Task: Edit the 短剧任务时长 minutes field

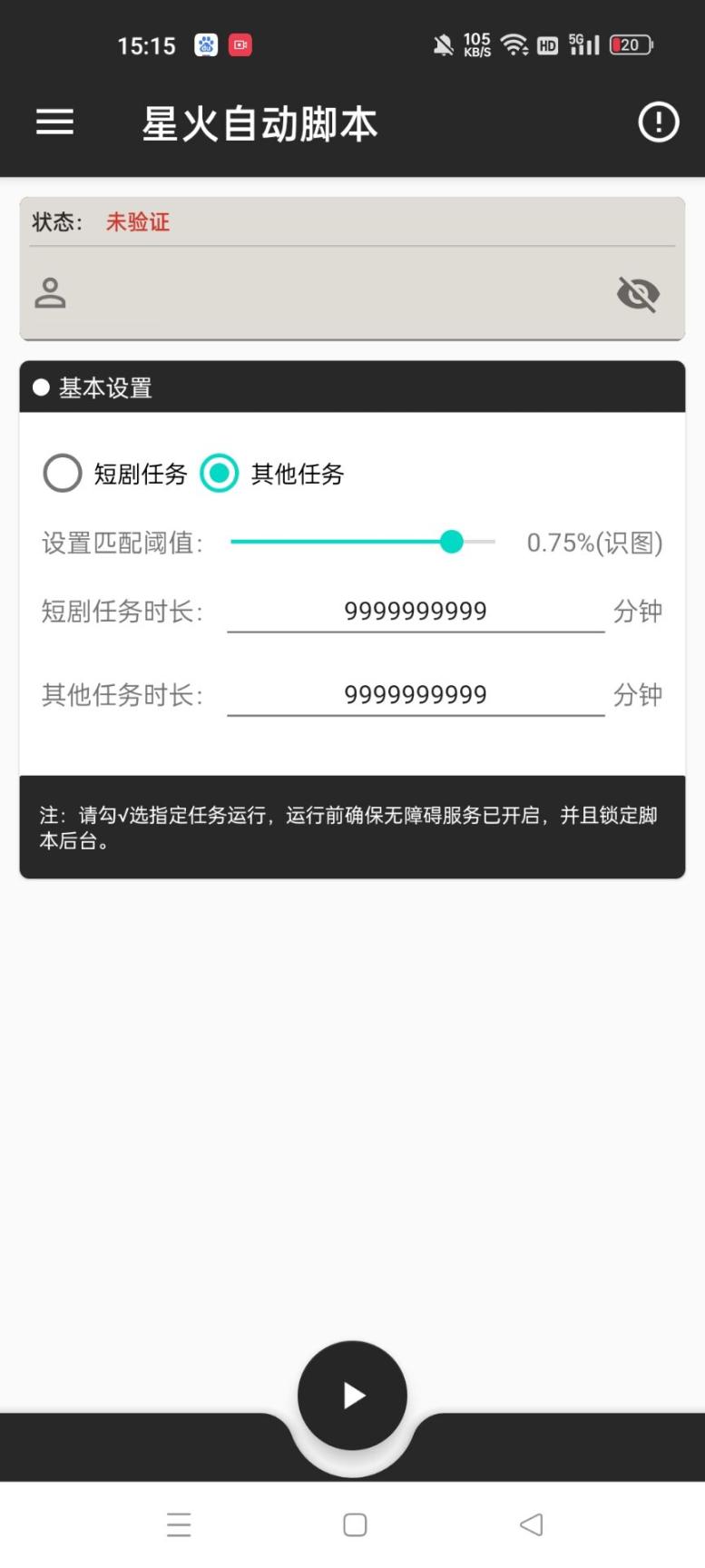Action: (416, 611)
